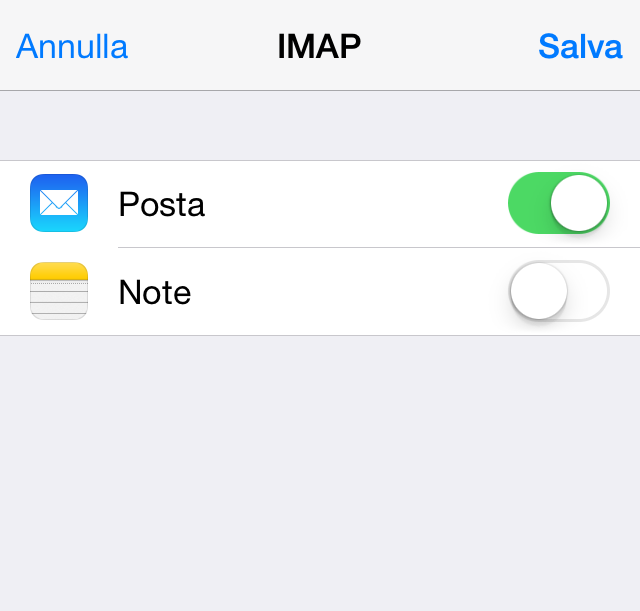
Task: Save the account with Salva
Action: [580, 46]
